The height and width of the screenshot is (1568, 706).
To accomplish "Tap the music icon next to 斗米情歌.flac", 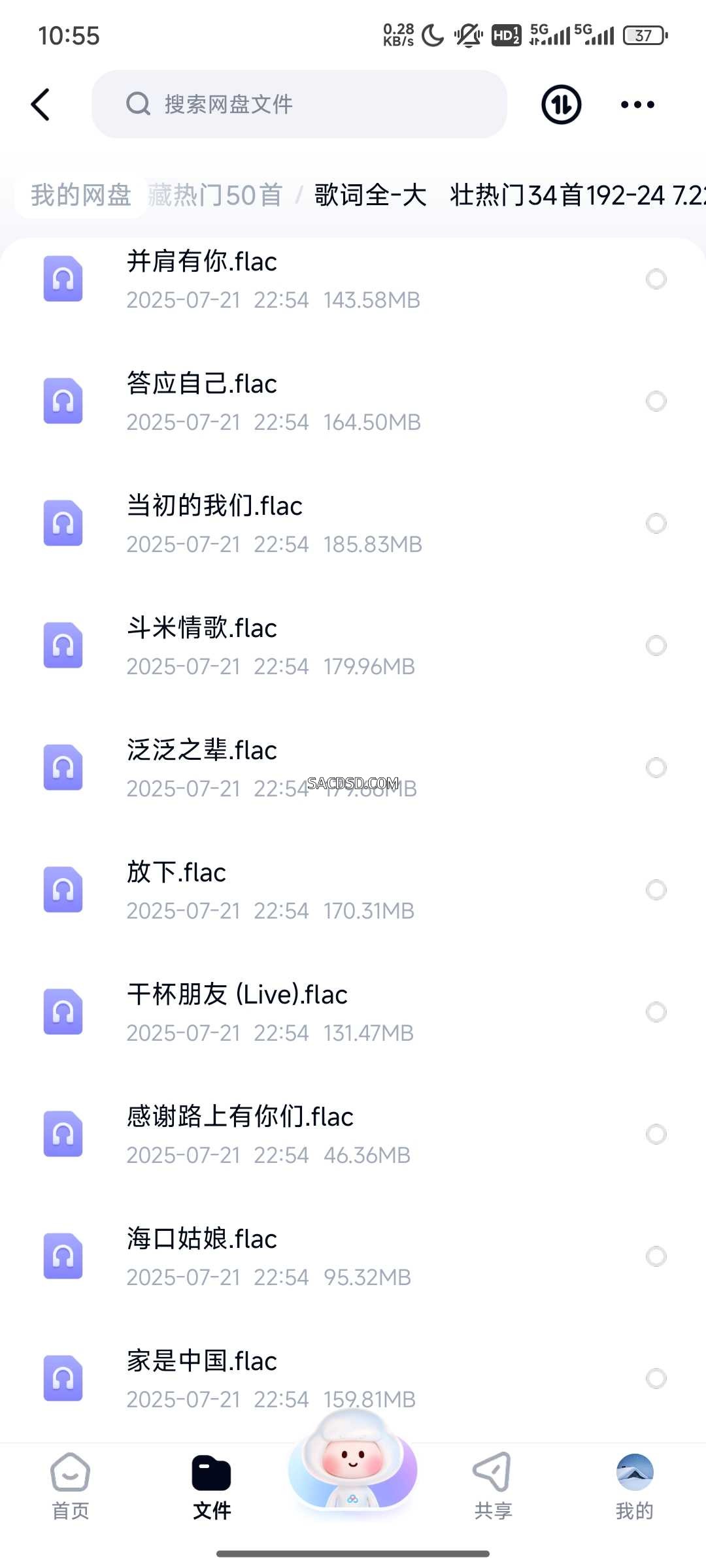I will [63, 645].
